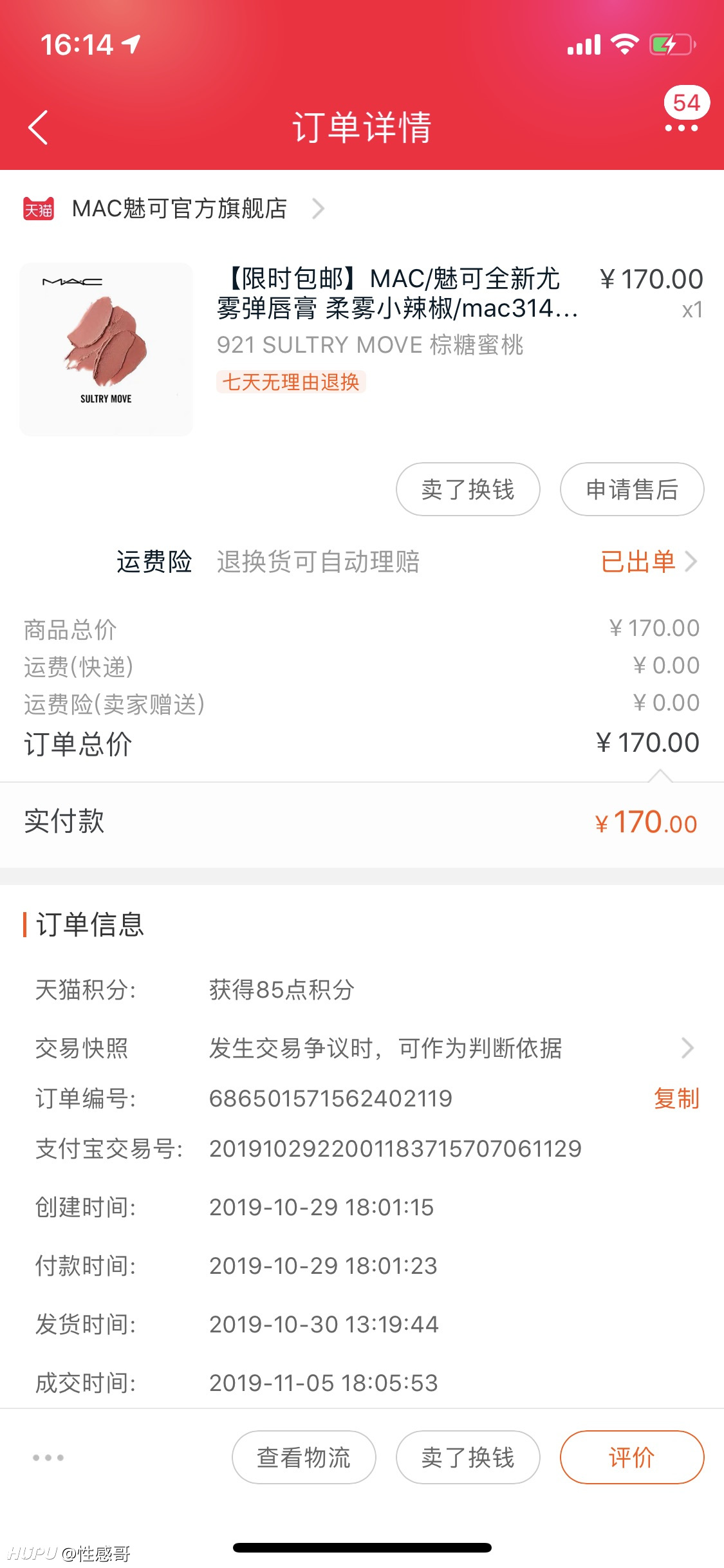Open 运费险 已出单 details
Viewport: 724px width, 1568px height.
tap(649, 562)
